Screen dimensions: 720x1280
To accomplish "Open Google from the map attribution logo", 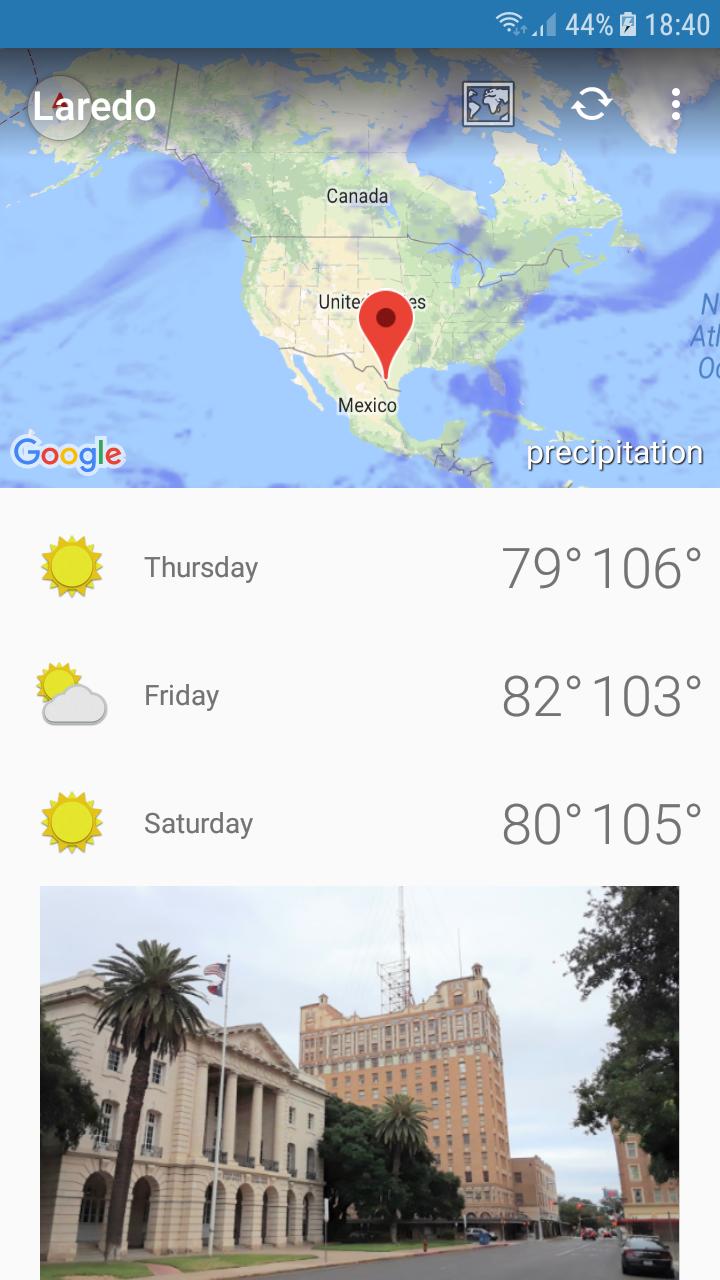I will click(x=67, y=453).
